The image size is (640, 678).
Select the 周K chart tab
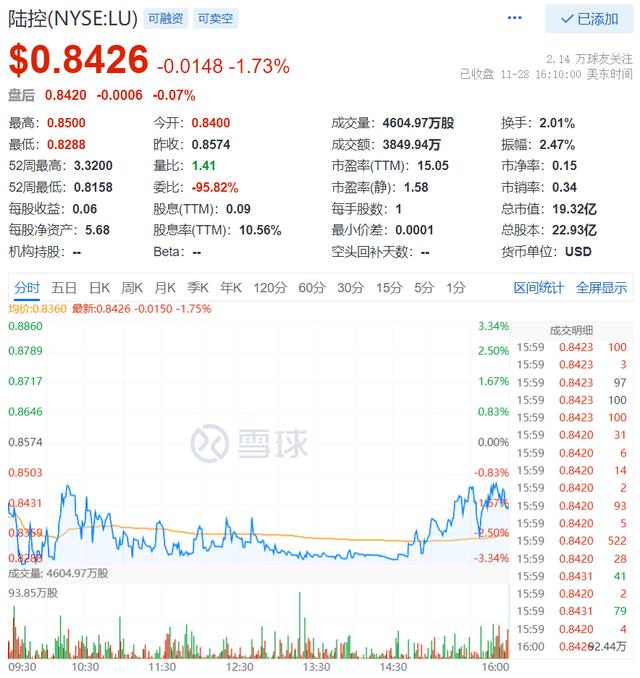coord(132,288)
